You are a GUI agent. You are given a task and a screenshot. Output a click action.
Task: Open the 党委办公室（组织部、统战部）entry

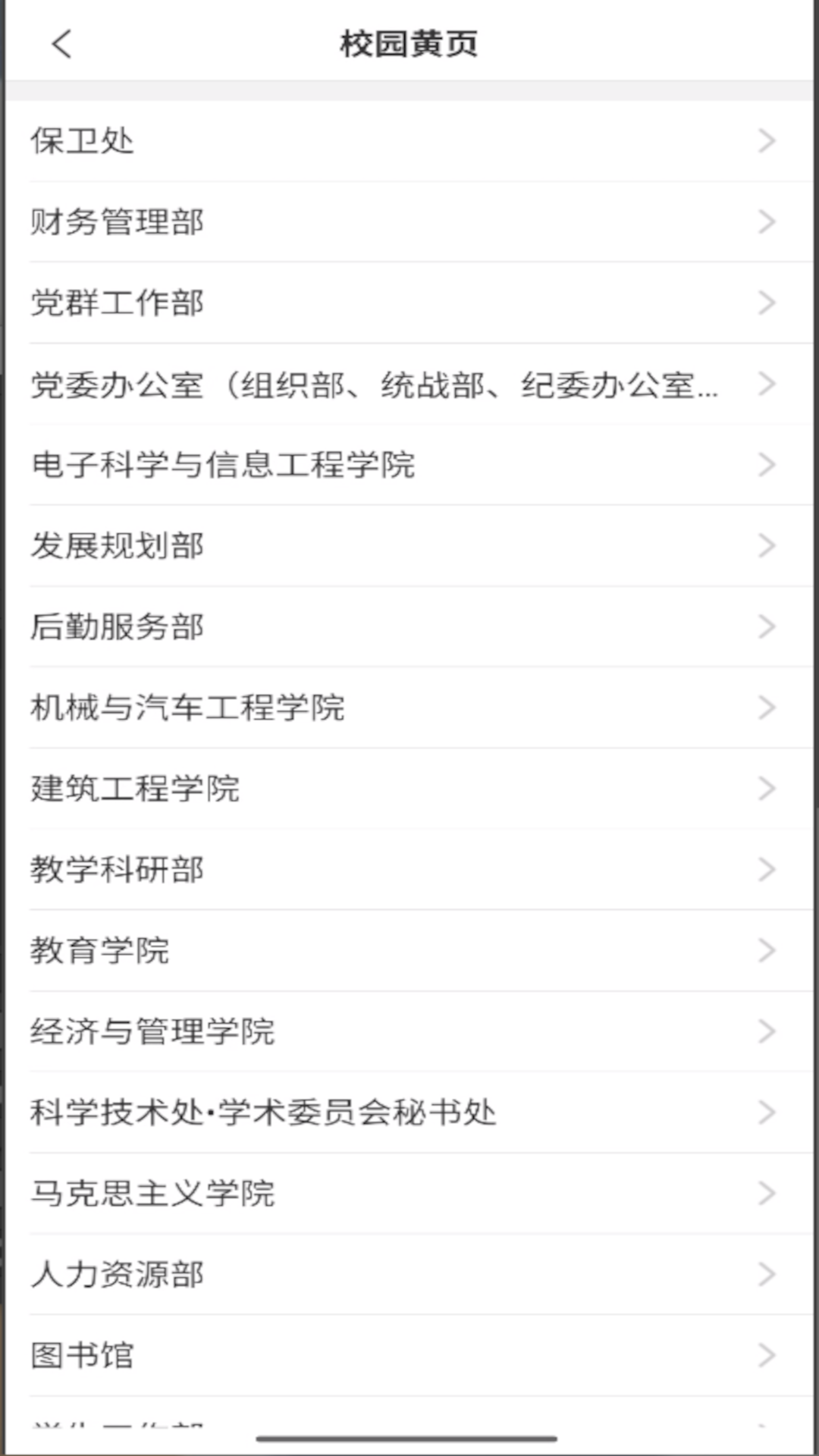[x=303, y=384]
